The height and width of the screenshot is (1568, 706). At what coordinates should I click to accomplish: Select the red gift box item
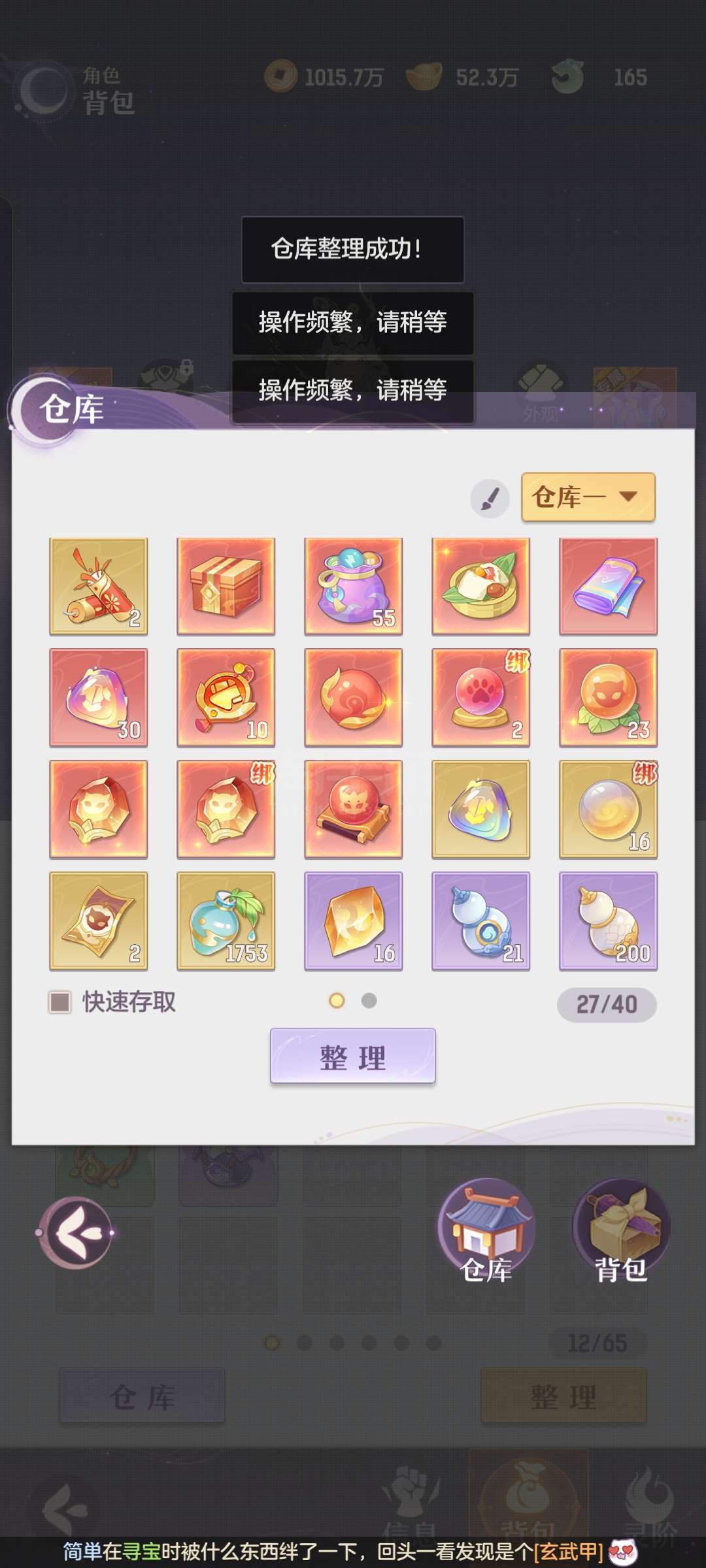pyautogui.click(x=226, y=586)
